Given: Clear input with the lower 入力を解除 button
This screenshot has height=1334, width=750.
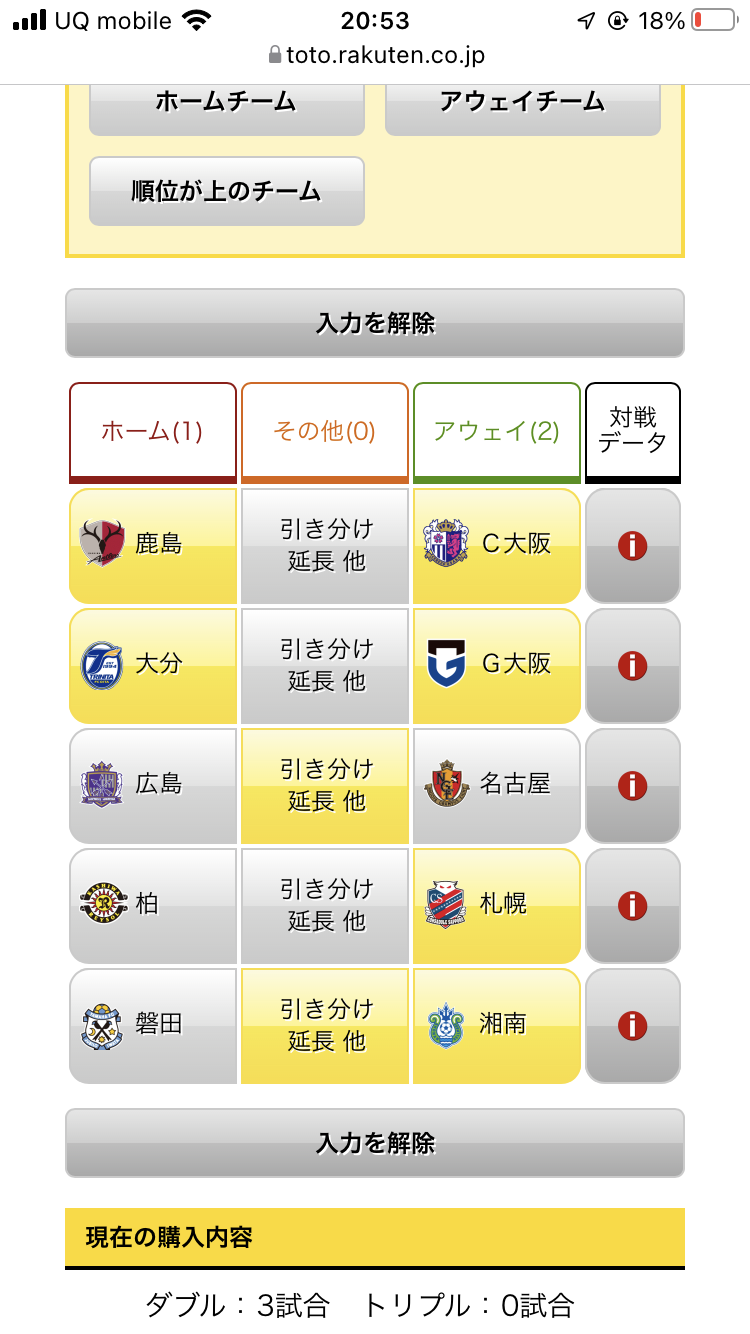Looking at the screenshot, I should point(375,1143).
